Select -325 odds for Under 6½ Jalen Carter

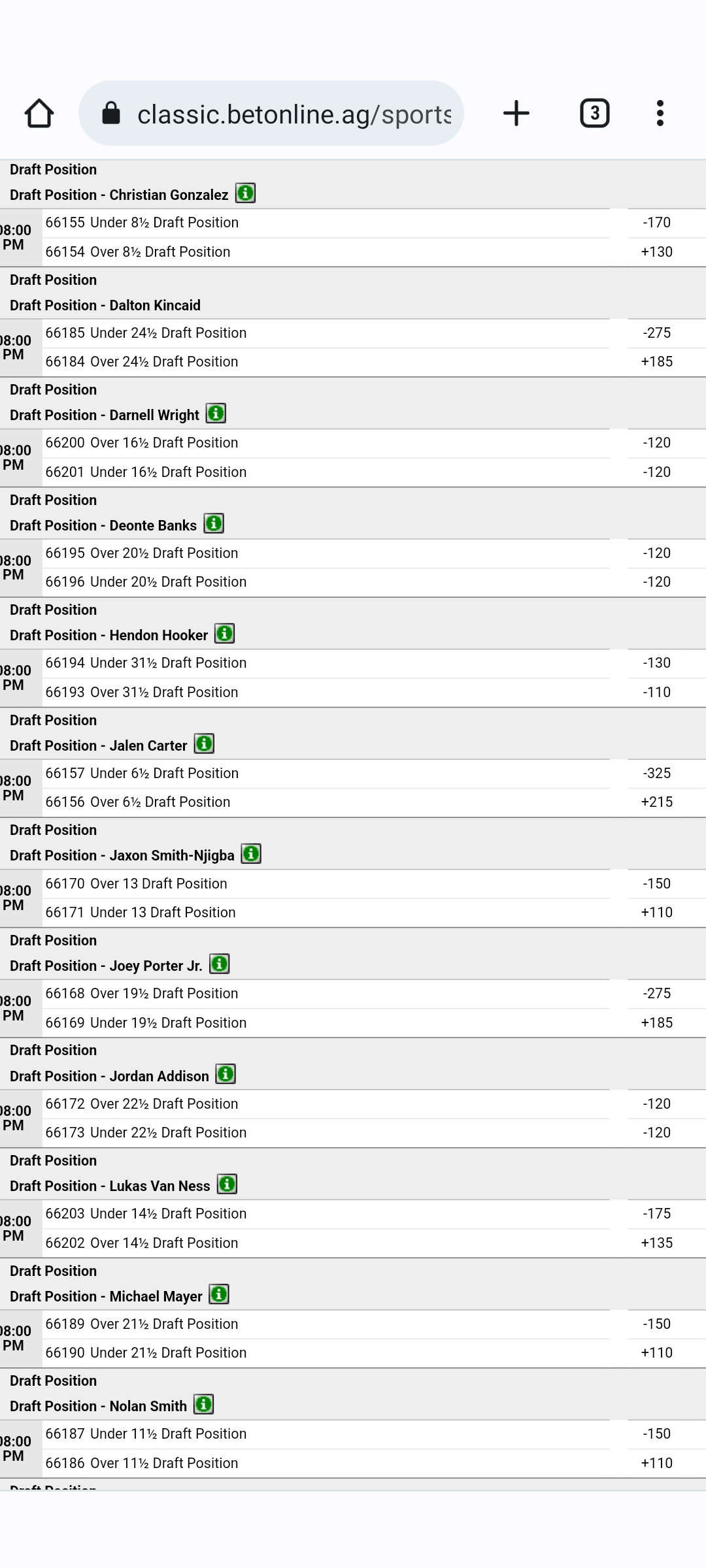(x=656, y=774)
